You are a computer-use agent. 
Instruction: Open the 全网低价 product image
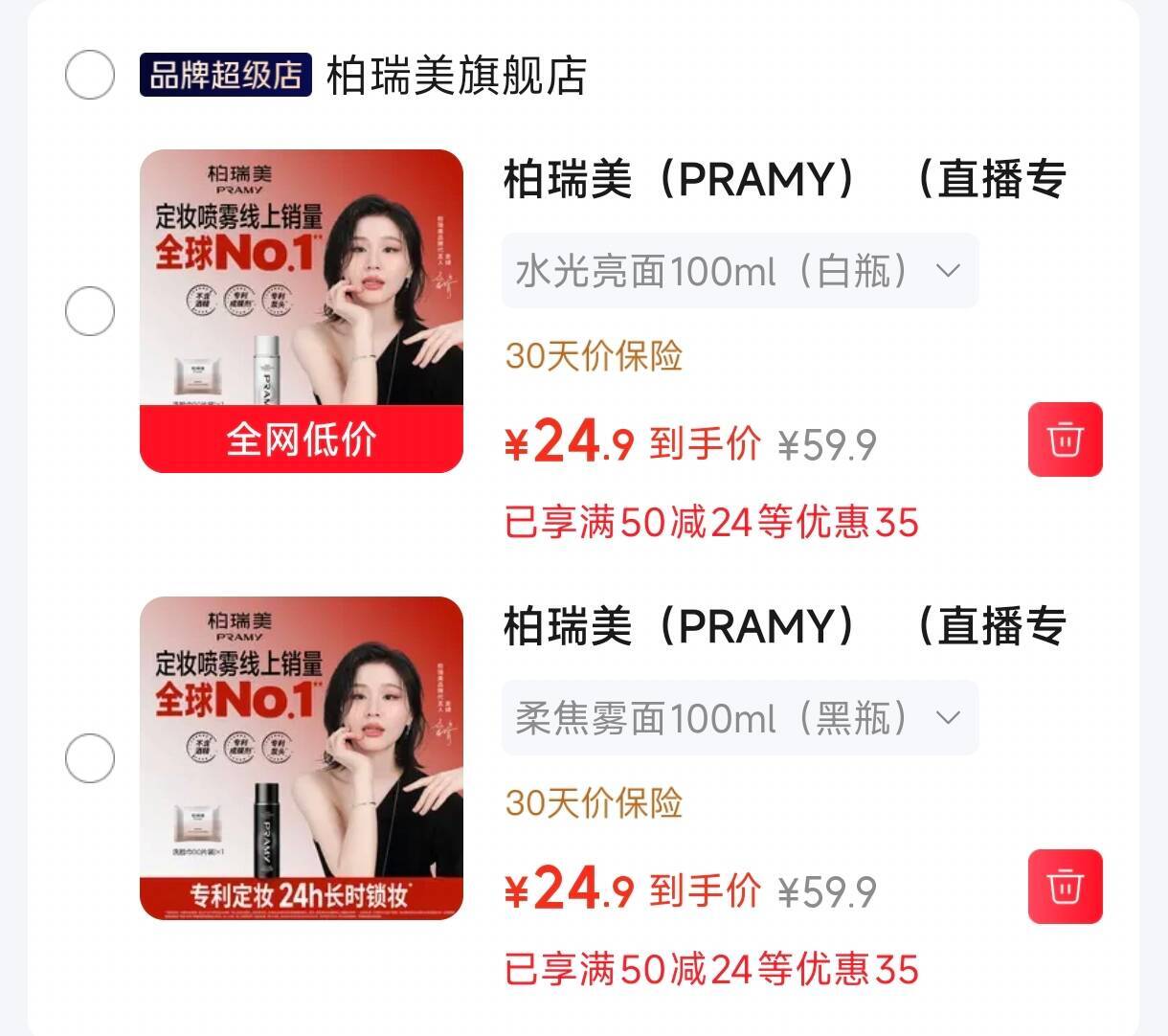click(x=302, y=311)
